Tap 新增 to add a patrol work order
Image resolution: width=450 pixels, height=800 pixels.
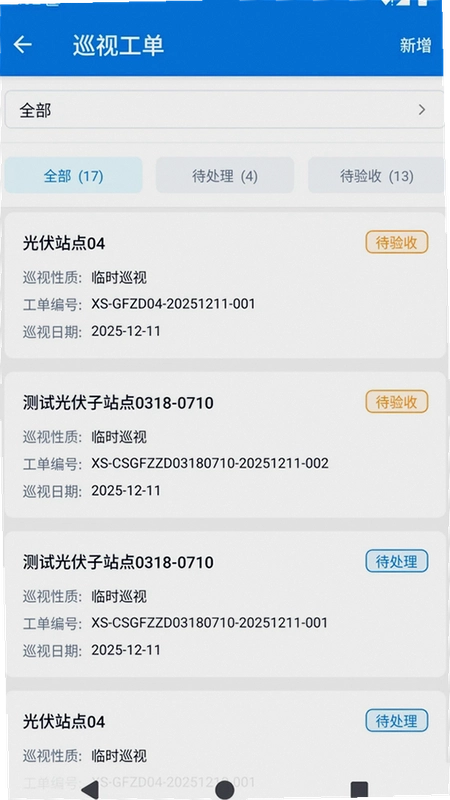pyautogui.click(x=415, y=45)
